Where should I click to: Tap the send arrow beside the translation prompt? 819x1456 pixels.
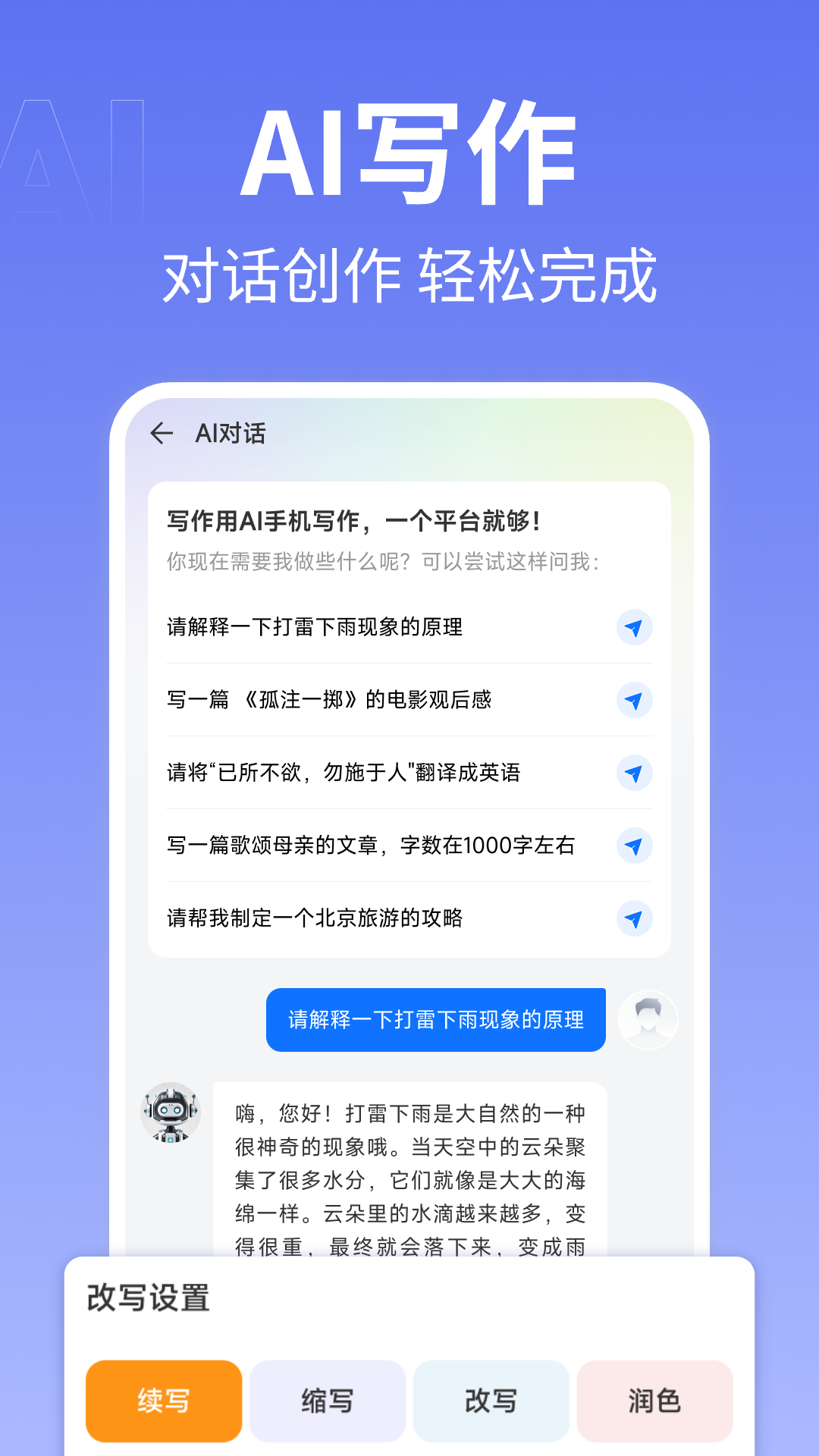coord(634,773)
